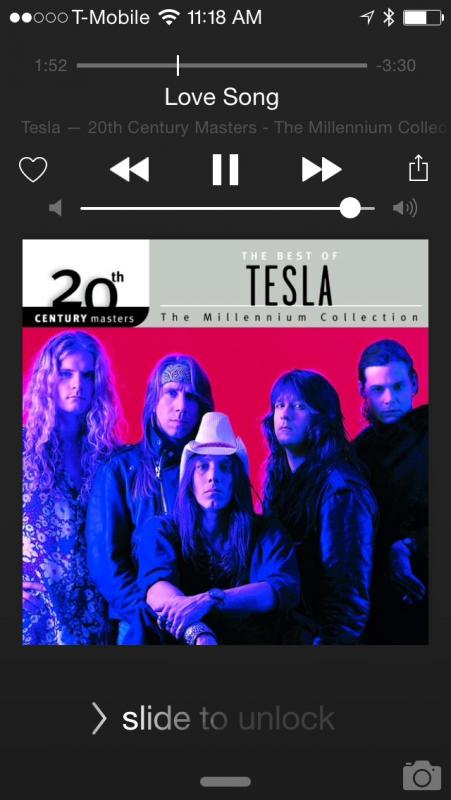Pause Love Song playback
Viewport: 451px width, 800px height.
click(226, 169)
